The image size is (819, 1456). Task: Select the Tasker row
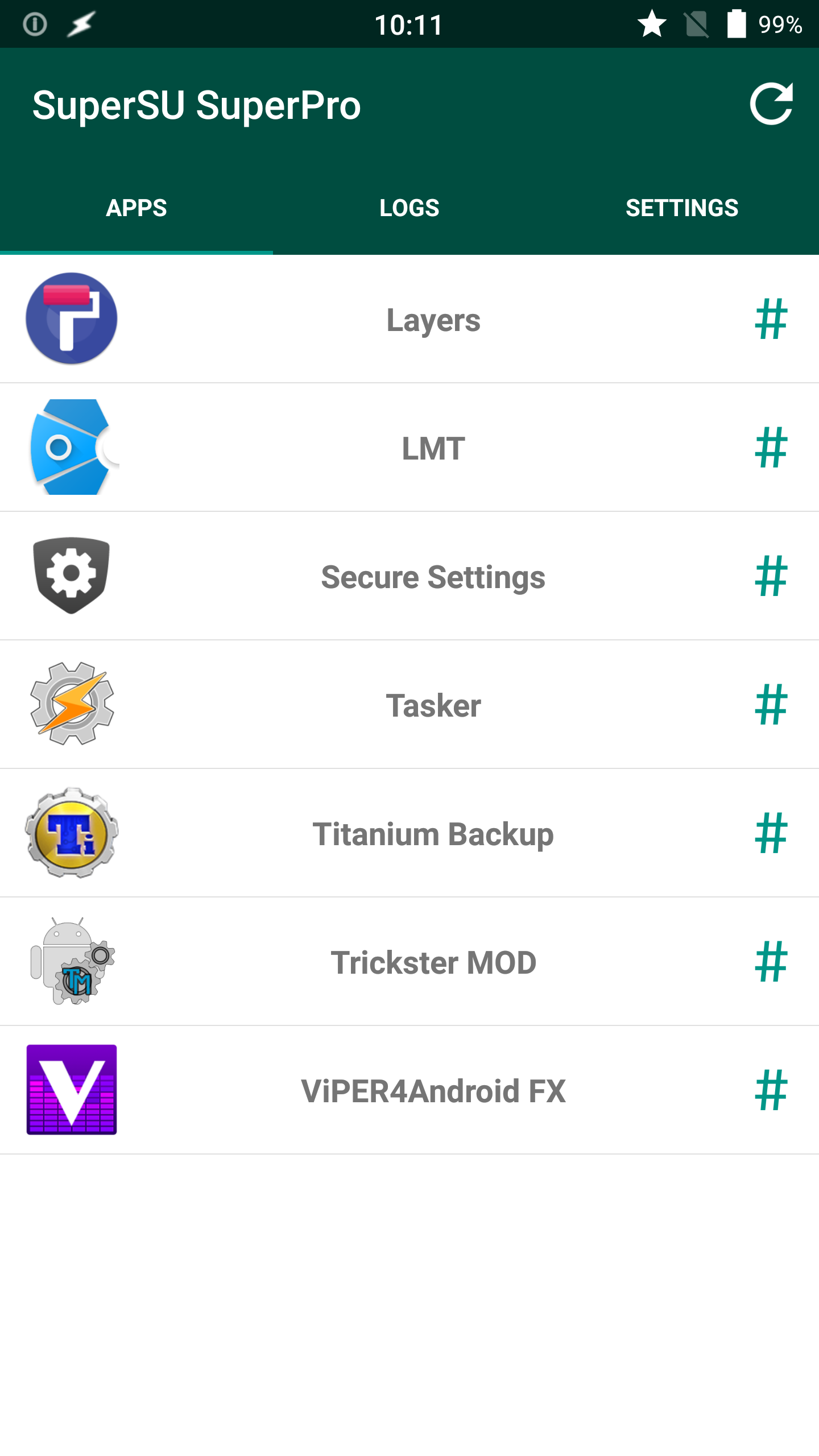coord(409,705)
